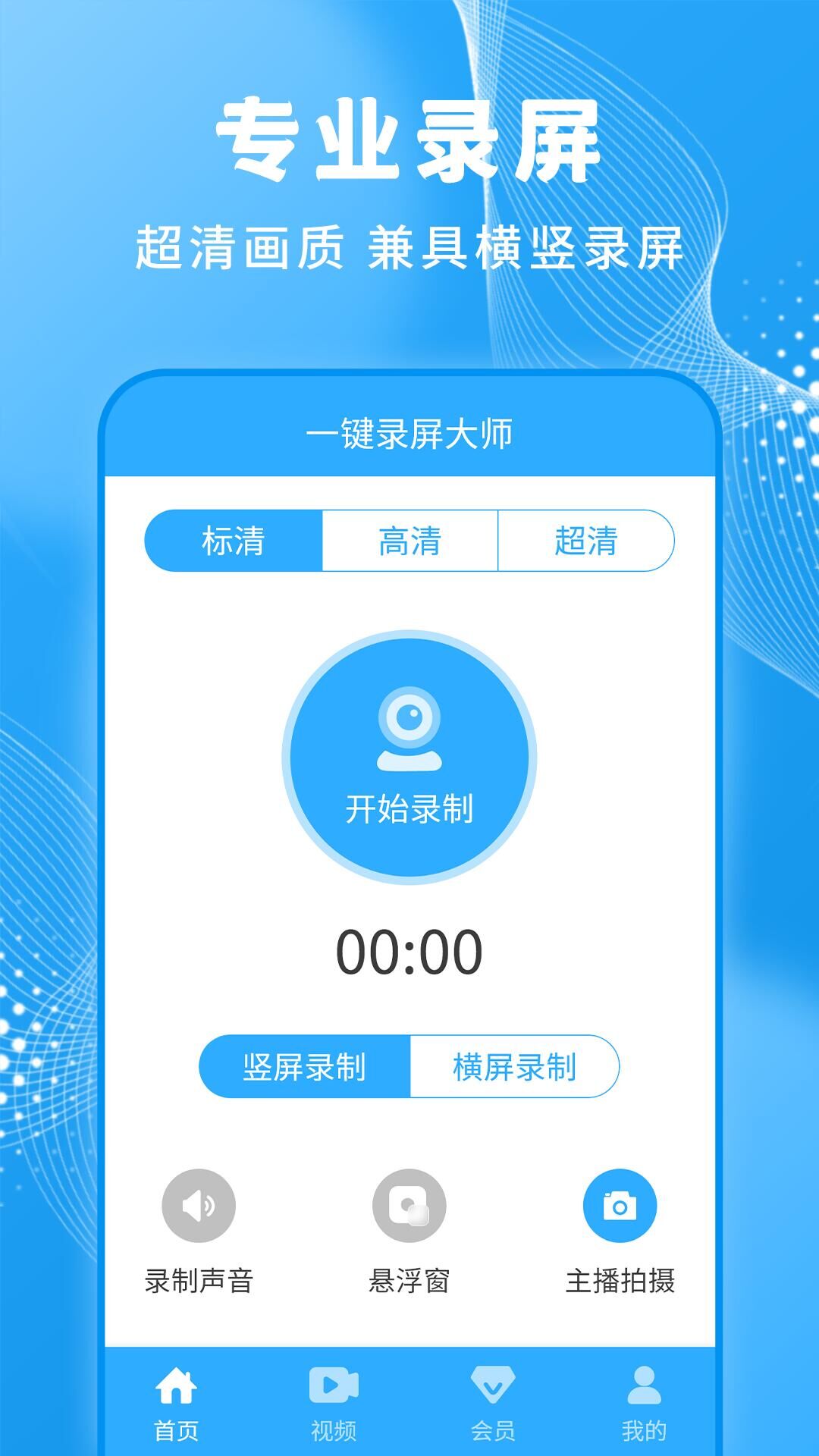Open the 悬浮窗 floating window icon

409,1206
